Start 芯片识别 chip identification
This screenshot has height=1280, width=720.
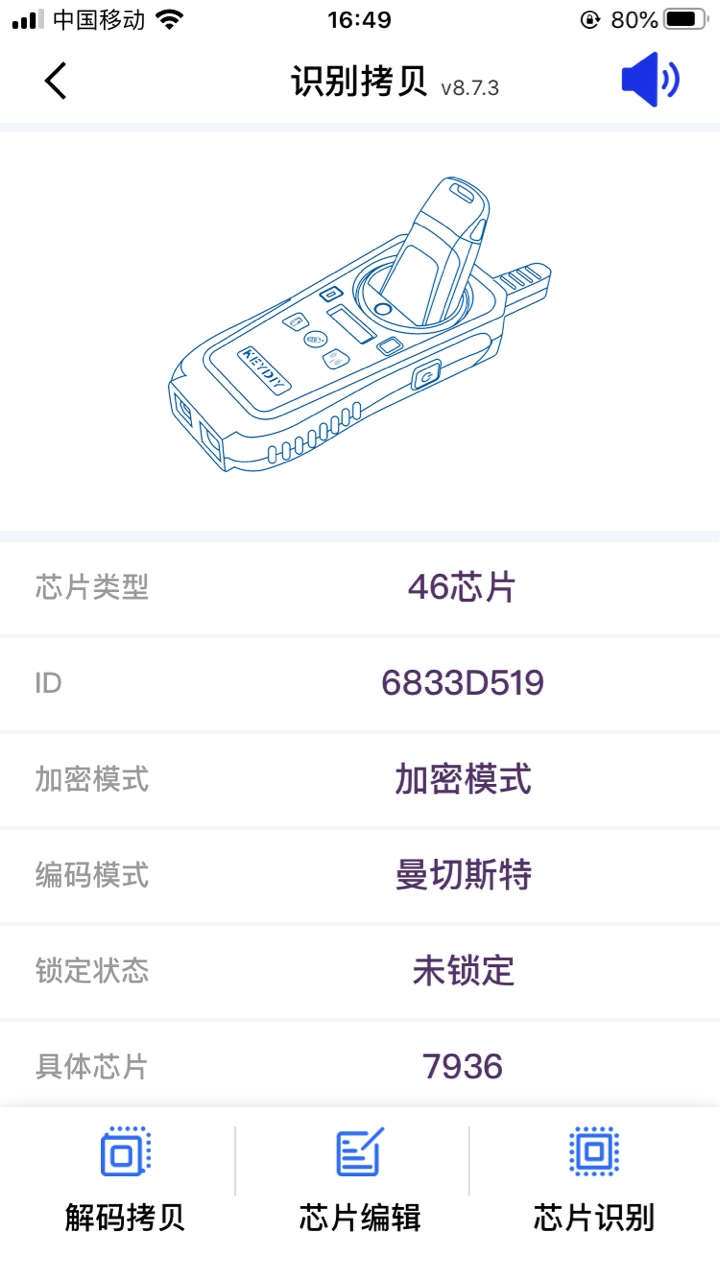pos(594,1180)
